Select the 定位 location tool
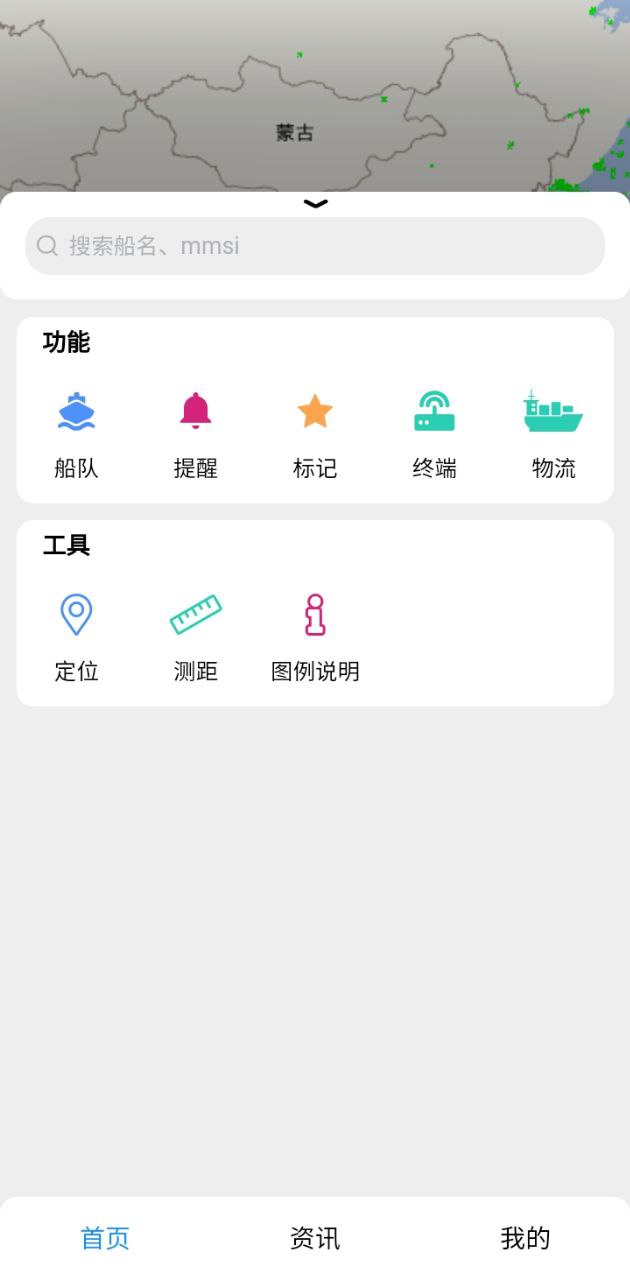The width and height of the screenshot is (630, 1280). [x=76, y=638]
